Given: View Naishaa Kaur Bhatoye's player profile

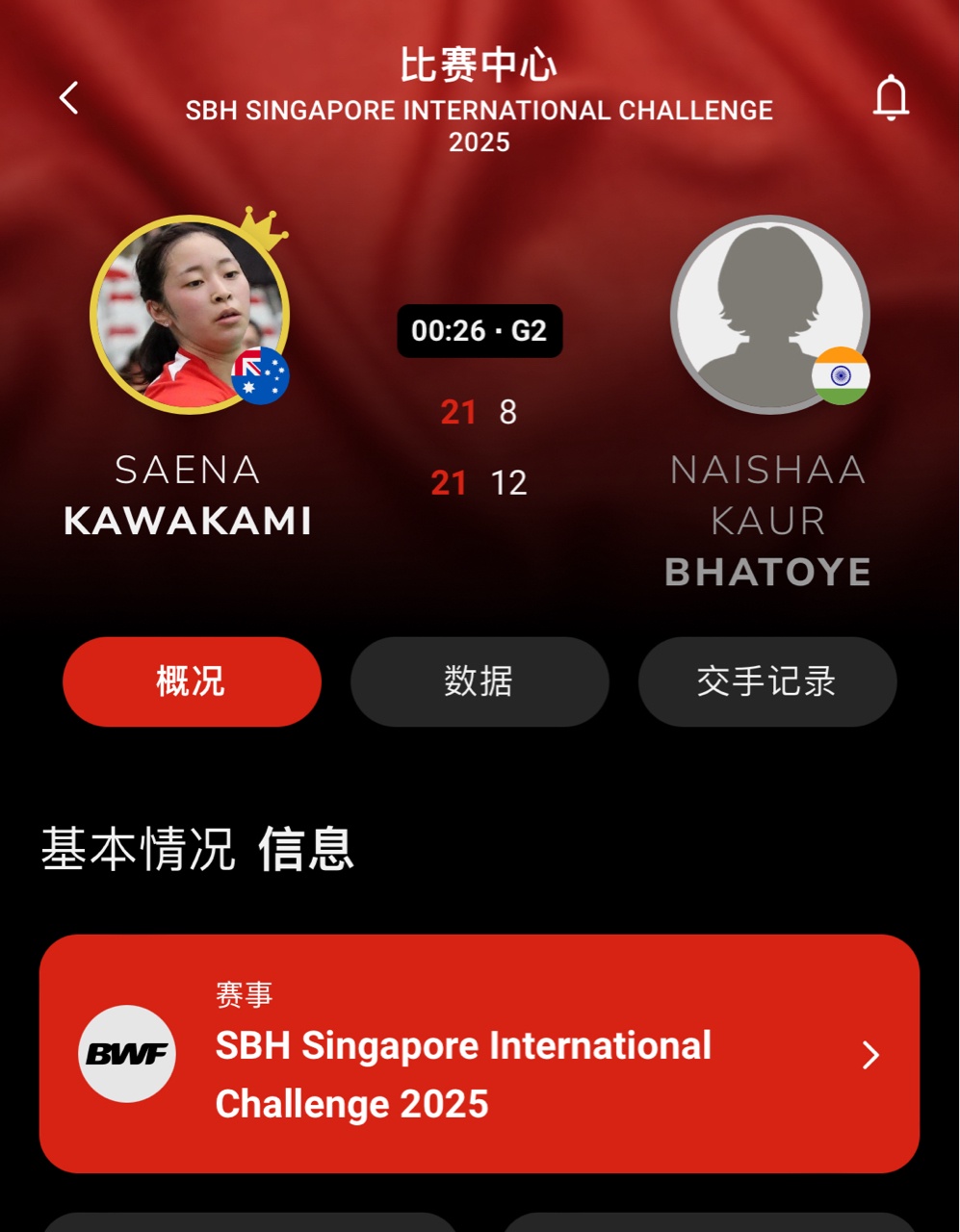Looking at the screenshot, I should pyautogui.click(x=769, y=315).
